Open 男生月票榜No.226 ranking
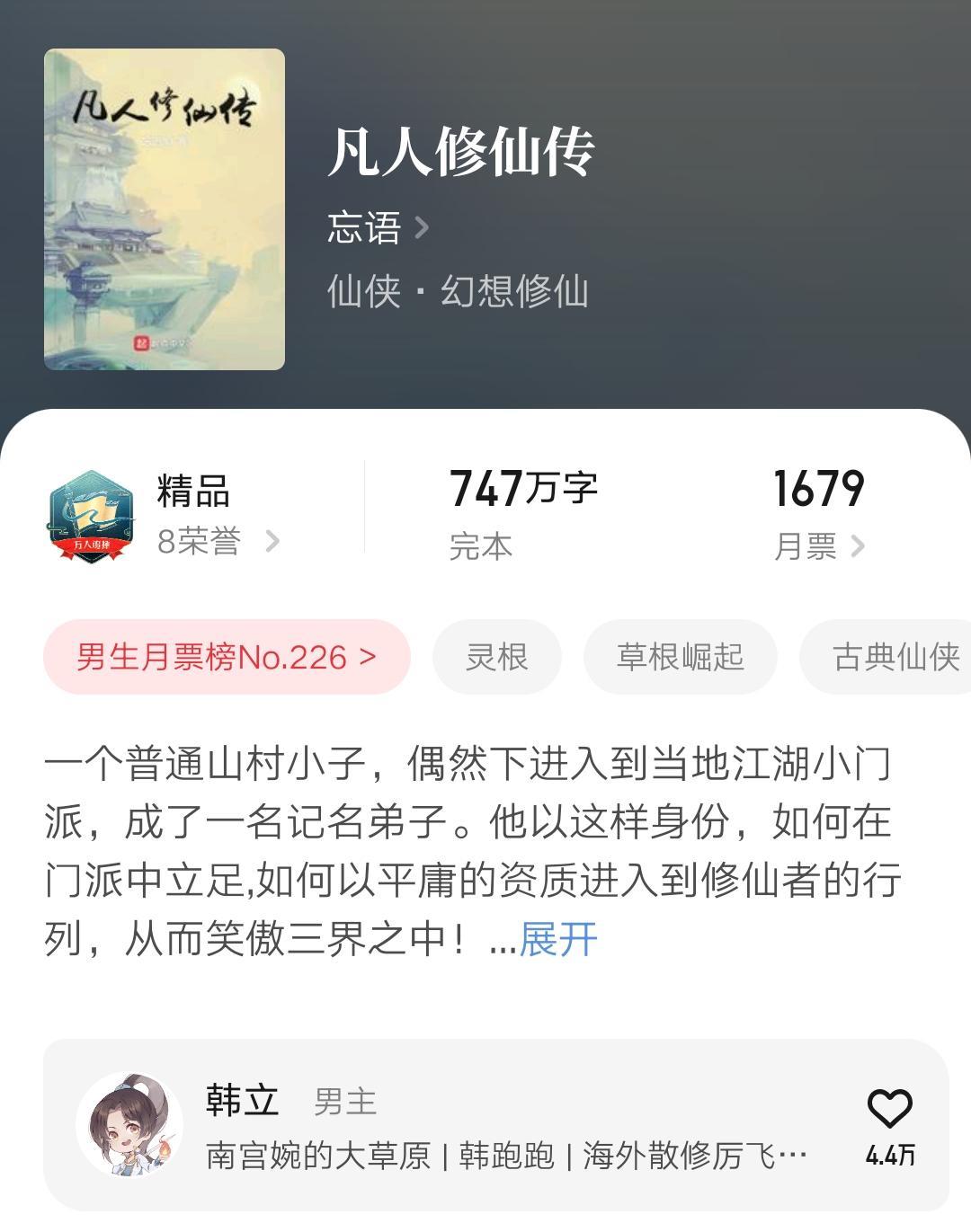Image resolution: width=971 pixels, height=1232 pixels. click(227, 657)
